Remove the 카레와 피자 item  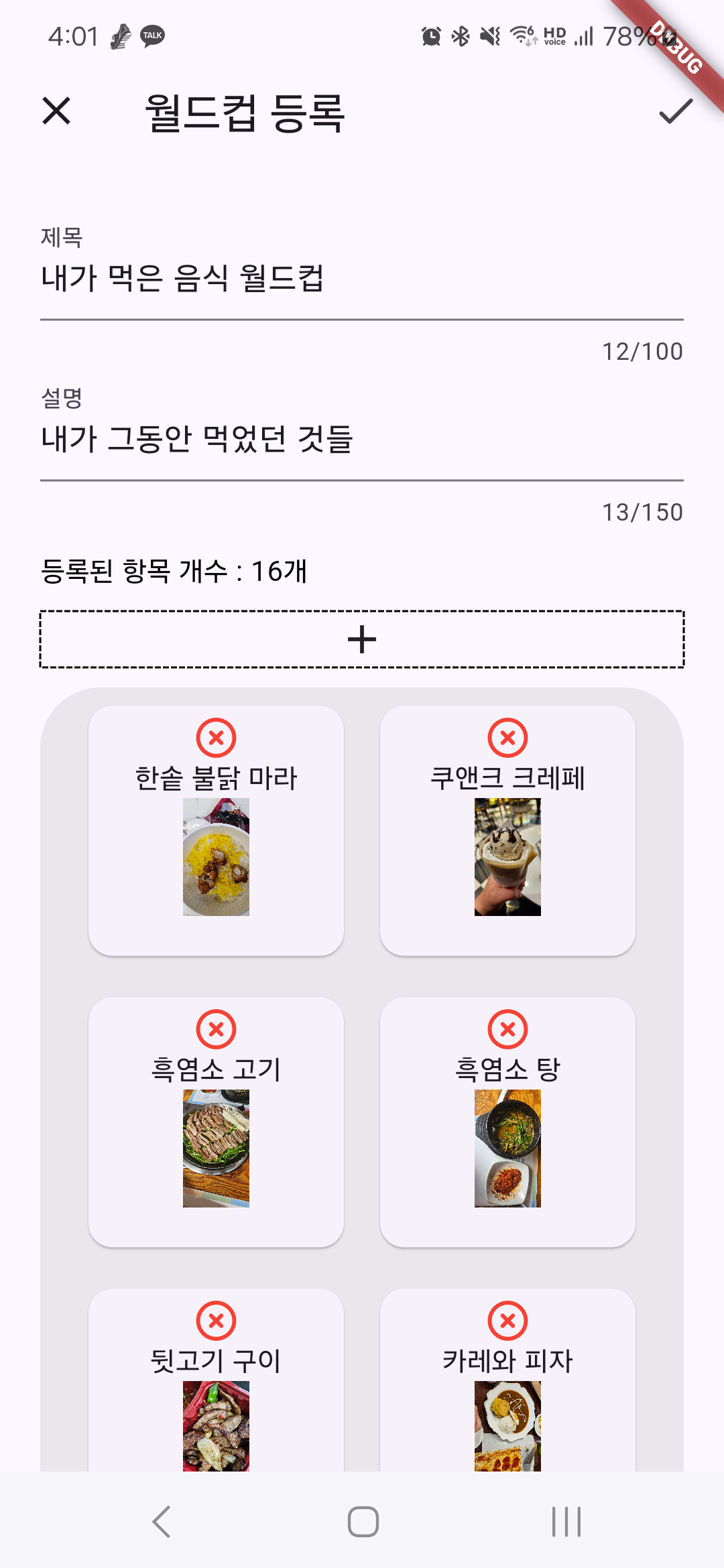pos(507,1321)
